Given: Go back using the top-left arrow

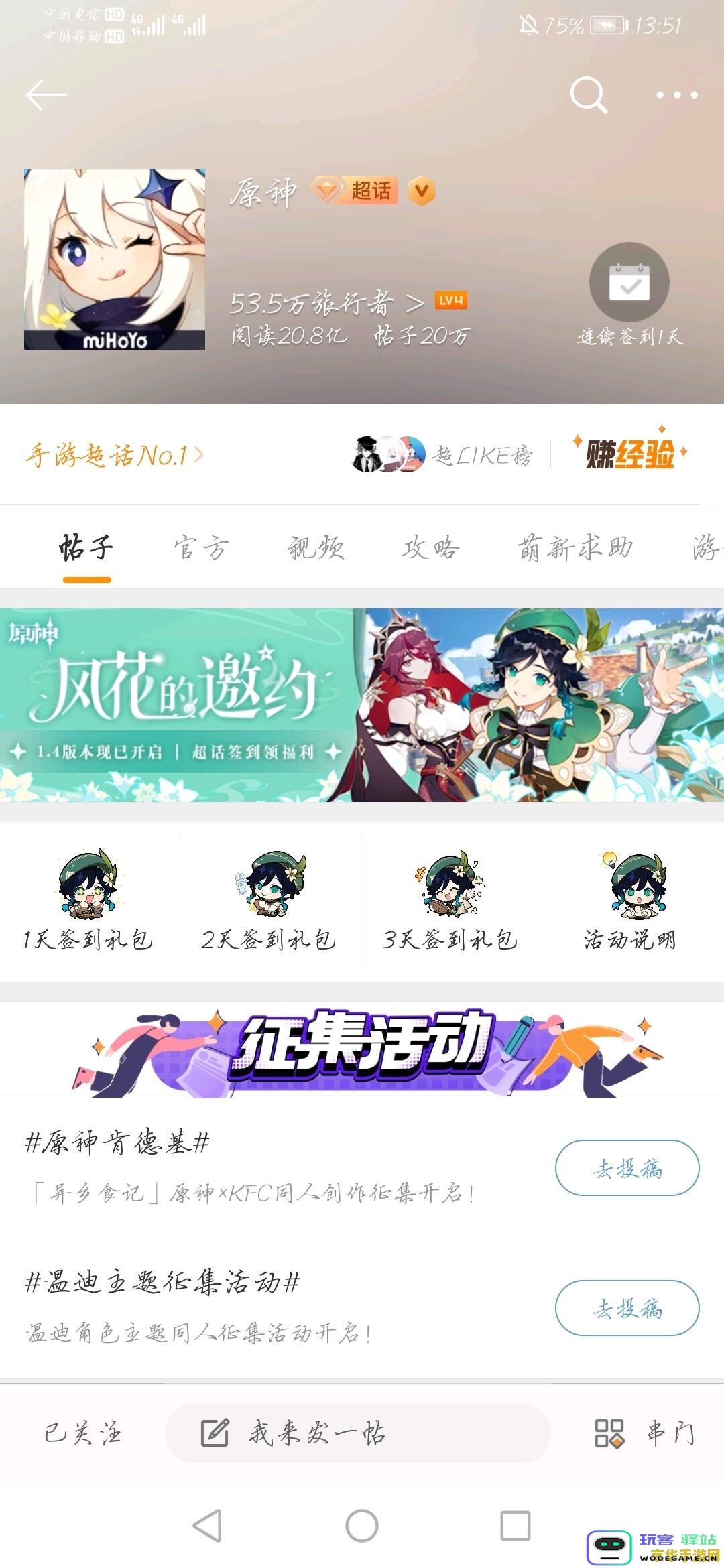Looking at the screenshot, I should tap(46, 95).
